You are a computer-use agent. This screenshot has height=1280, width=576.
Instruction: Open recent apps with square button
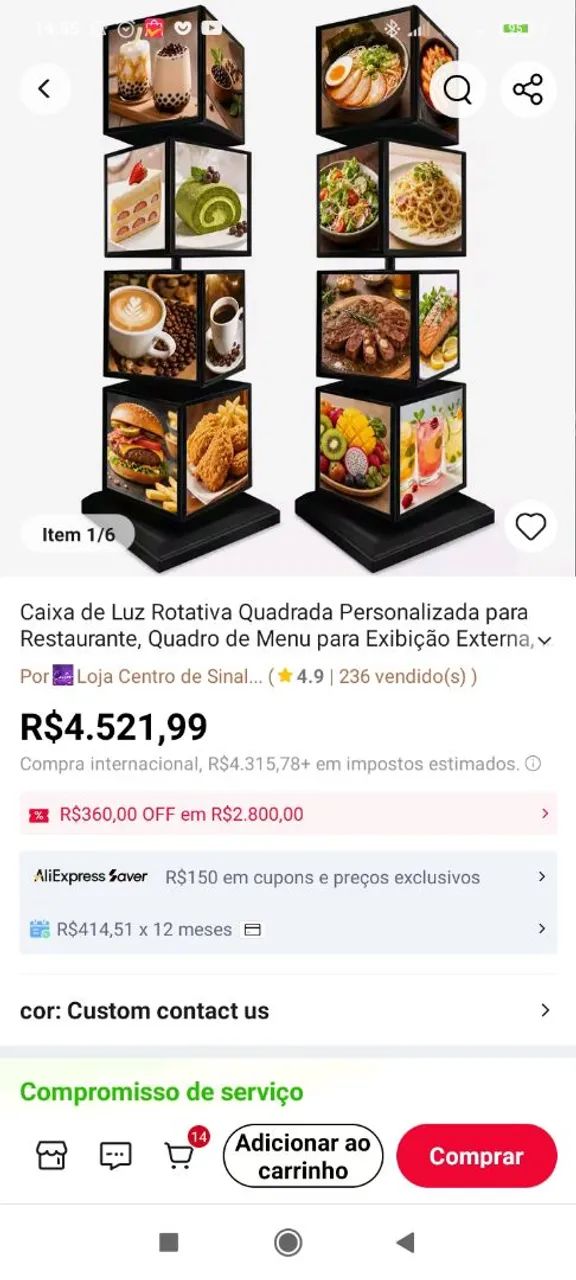point(169,1242)
